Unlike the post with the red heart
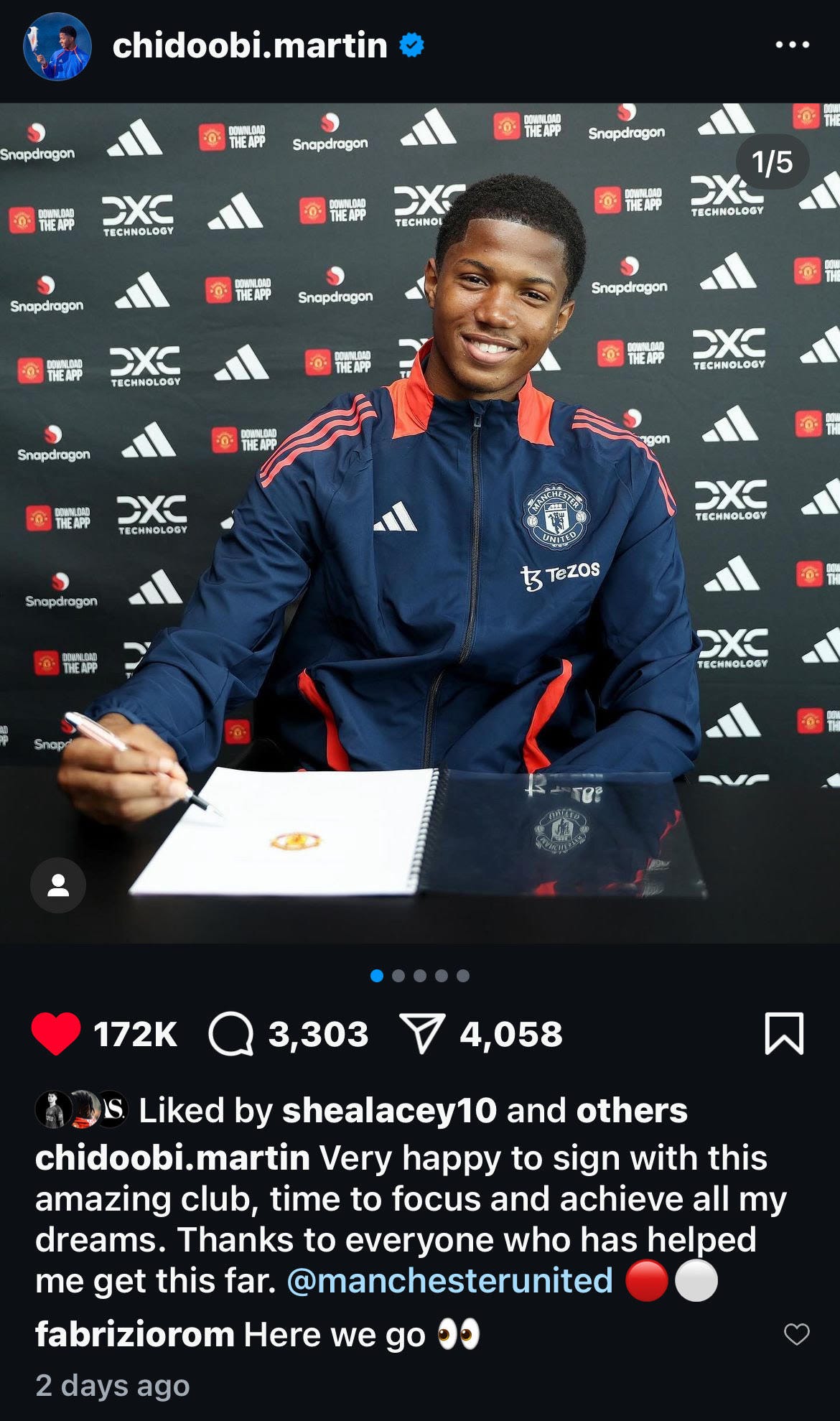Viewport: 840px width, 1421px height. click(x=56, y=1034)
